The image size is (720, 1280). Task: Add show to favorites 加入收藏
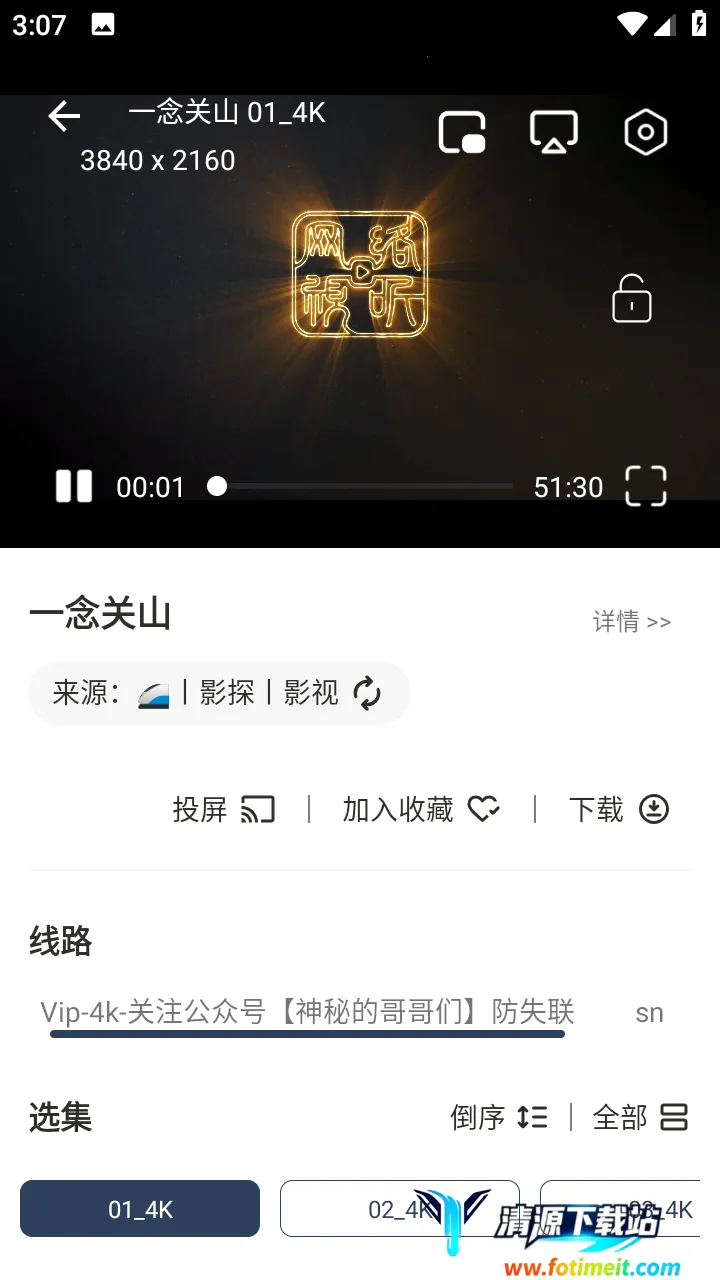click(x=421, y=809)
